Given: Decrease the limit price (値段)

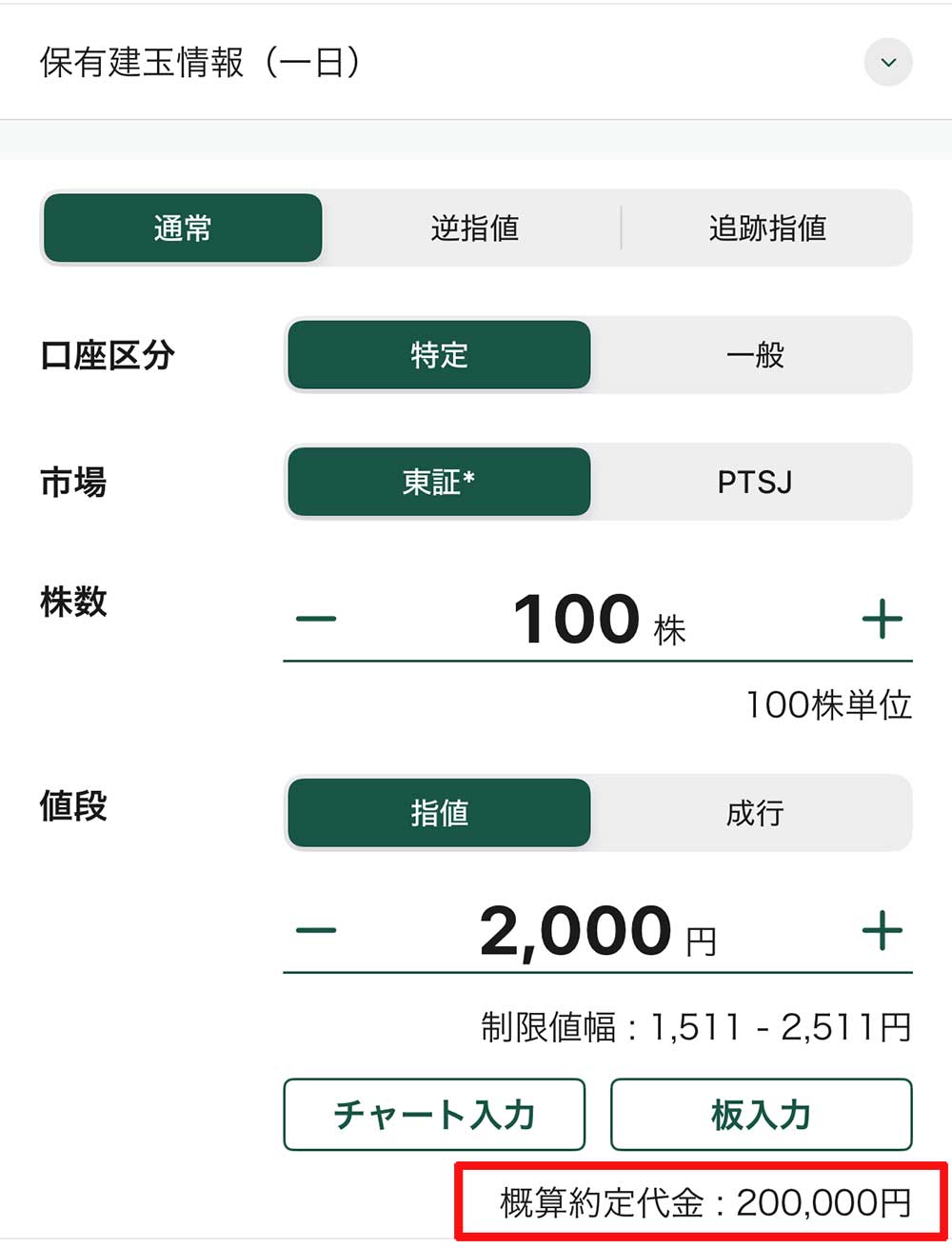Looking at the screenshot, I should tap(316, 931).
